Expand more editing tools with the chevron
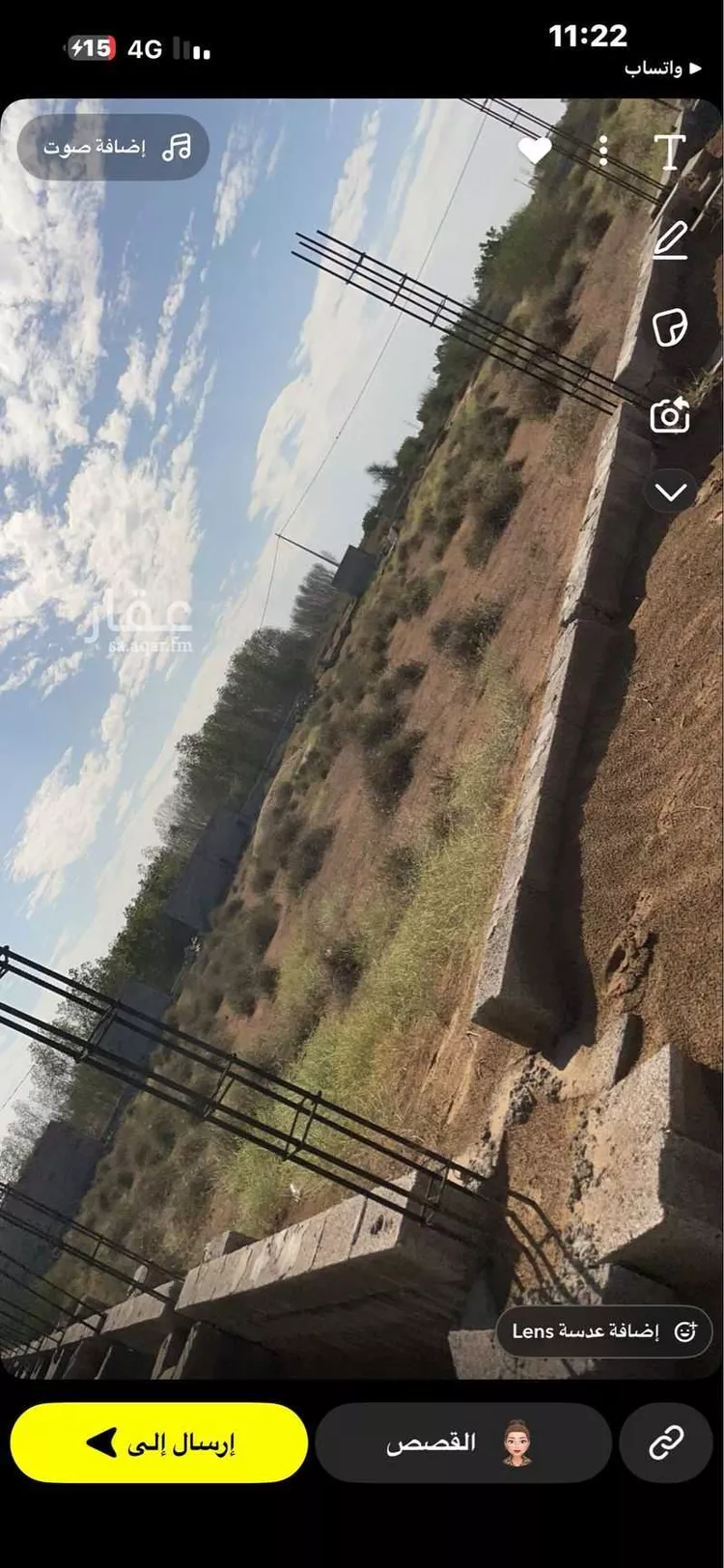 click(x=670, y=492)
